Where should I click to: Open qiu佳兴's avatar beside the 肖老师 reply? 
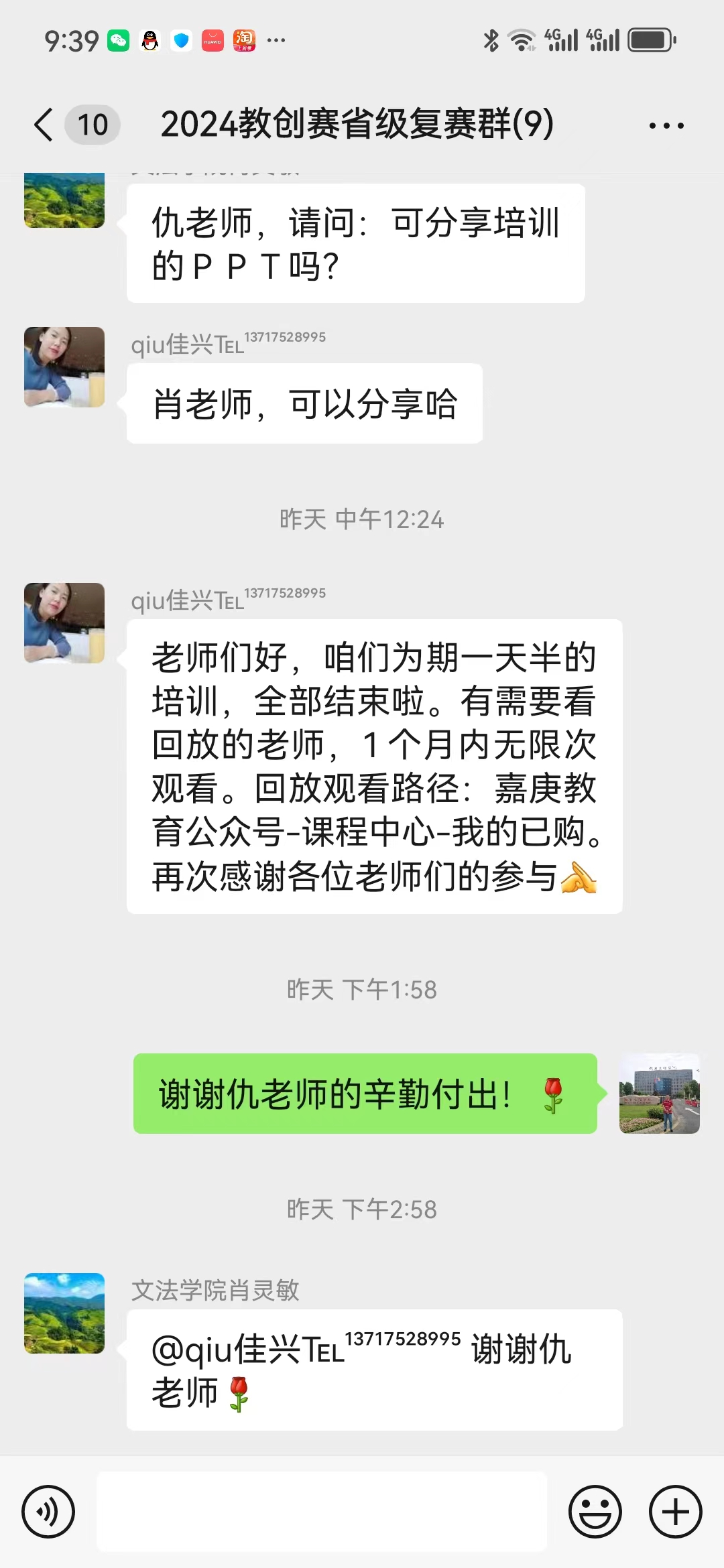coord(64,367)
